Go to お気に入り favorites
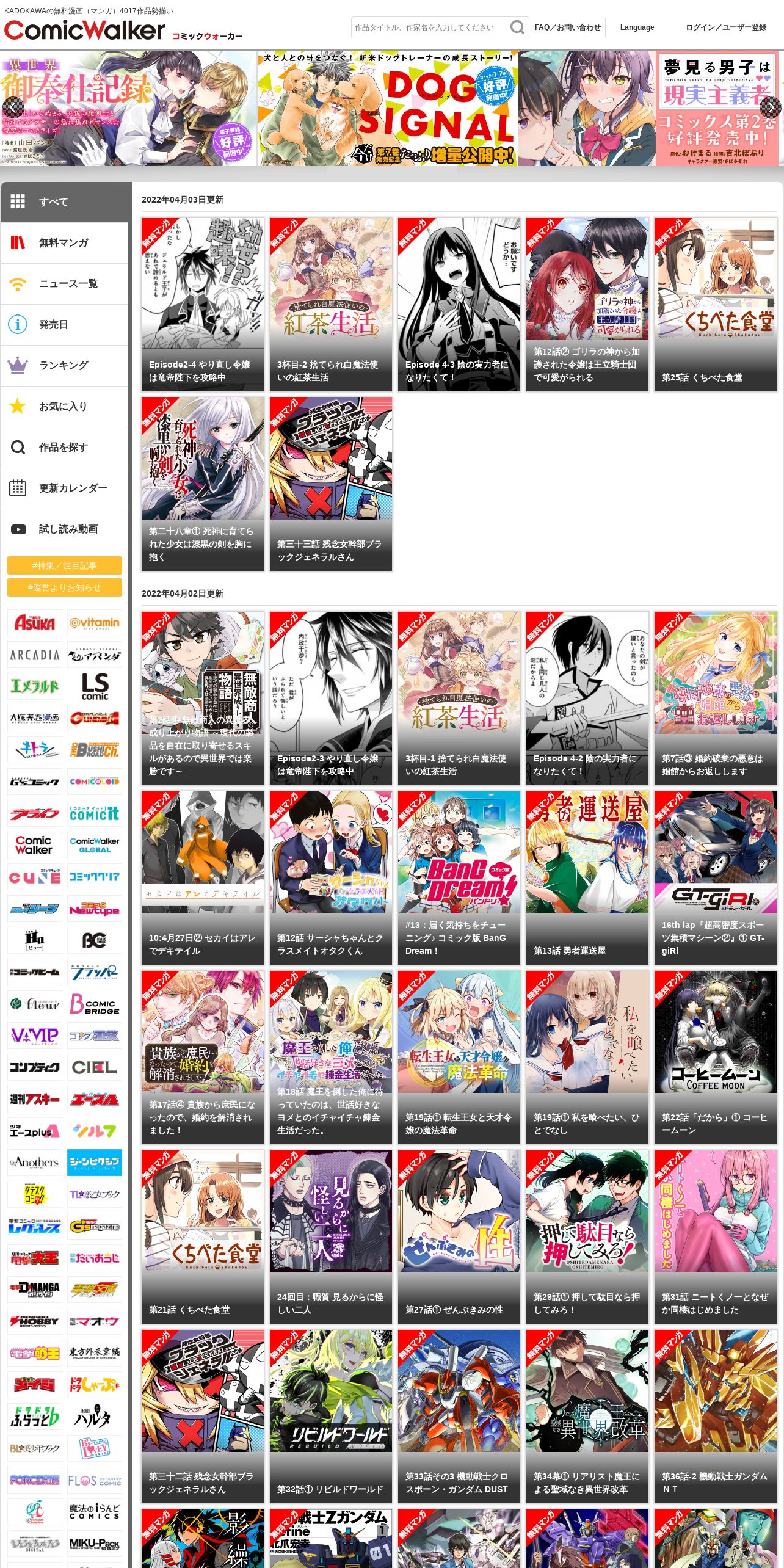The height and width of the screenshot is (1568, 784). pyautogui.click(x=65, y=407)
